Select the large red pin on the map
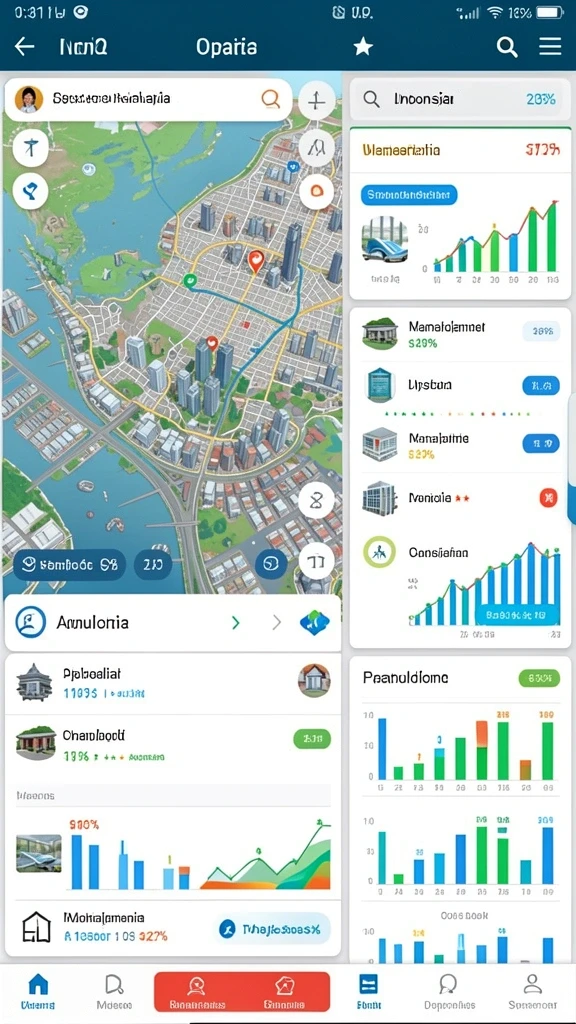Viewport: 576px width, 1024px height. tap(256, 261)
